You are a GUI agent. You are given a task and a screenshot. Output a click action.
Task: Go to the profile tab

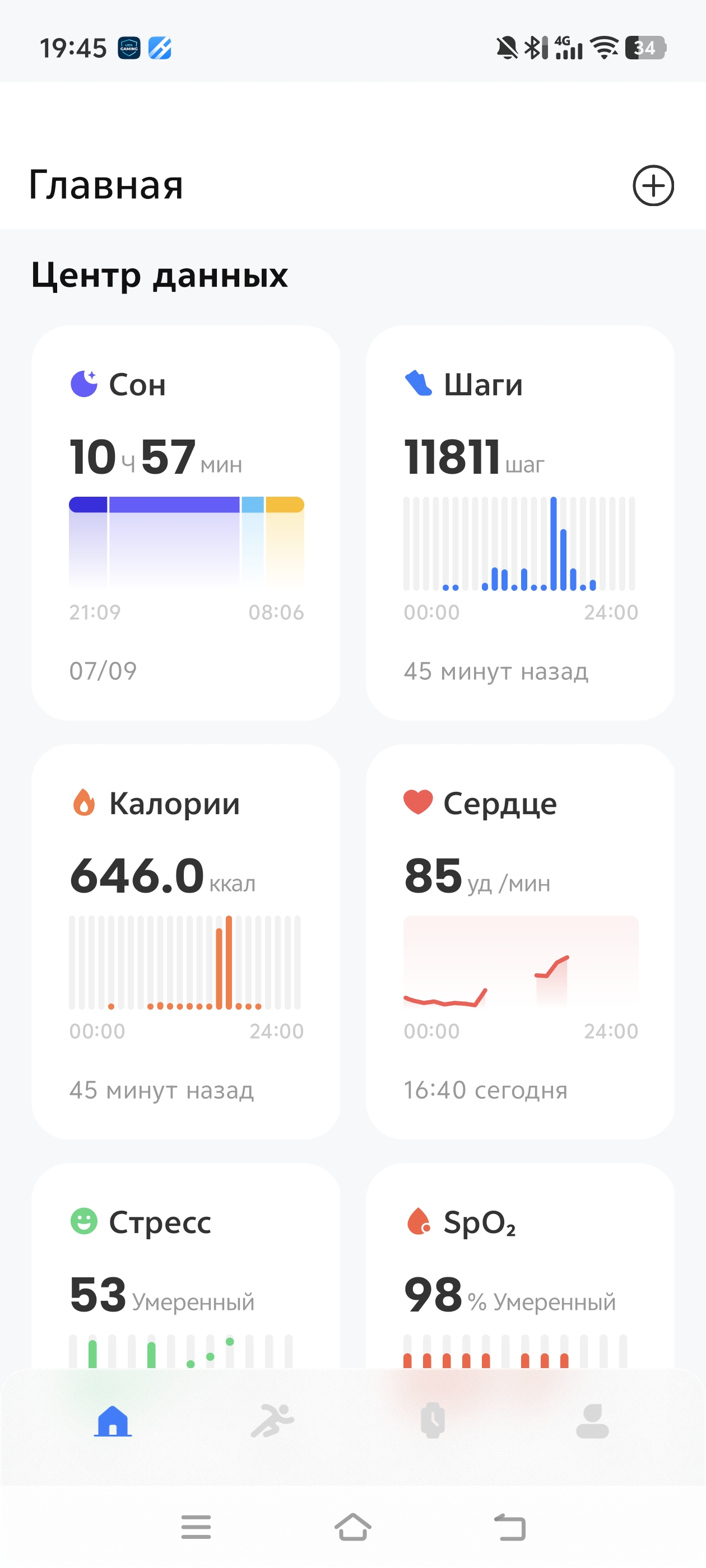click(x=592, y=1421)
